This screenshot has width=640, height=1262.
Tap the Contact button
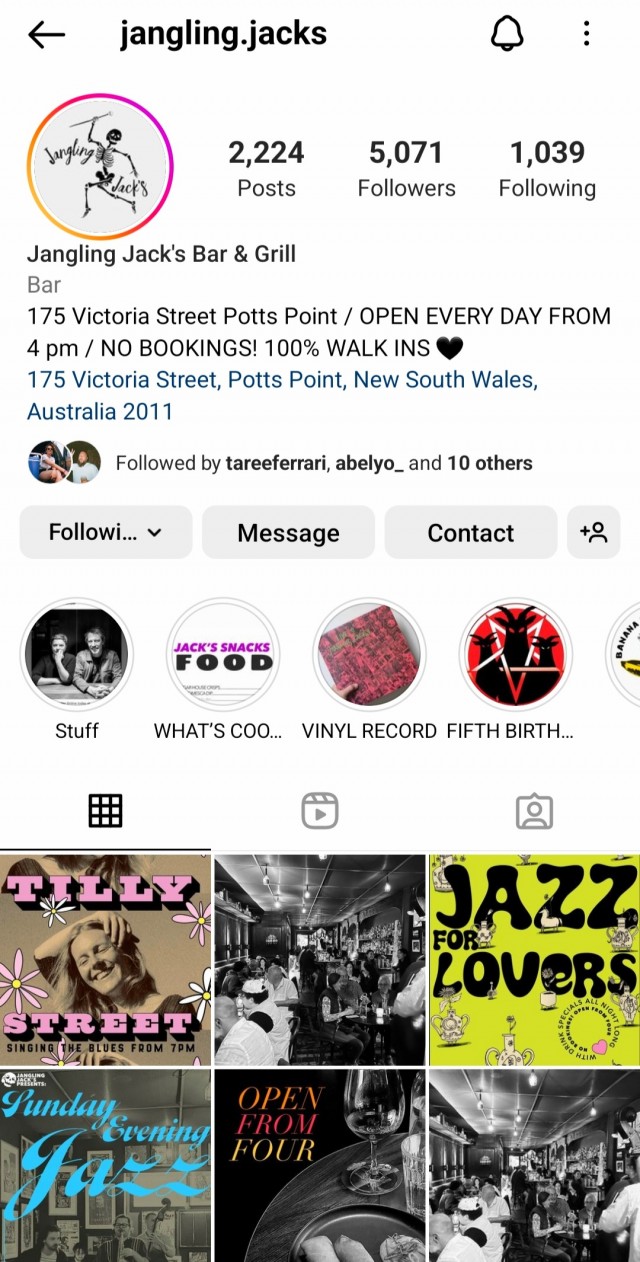[x=470, y=533]
